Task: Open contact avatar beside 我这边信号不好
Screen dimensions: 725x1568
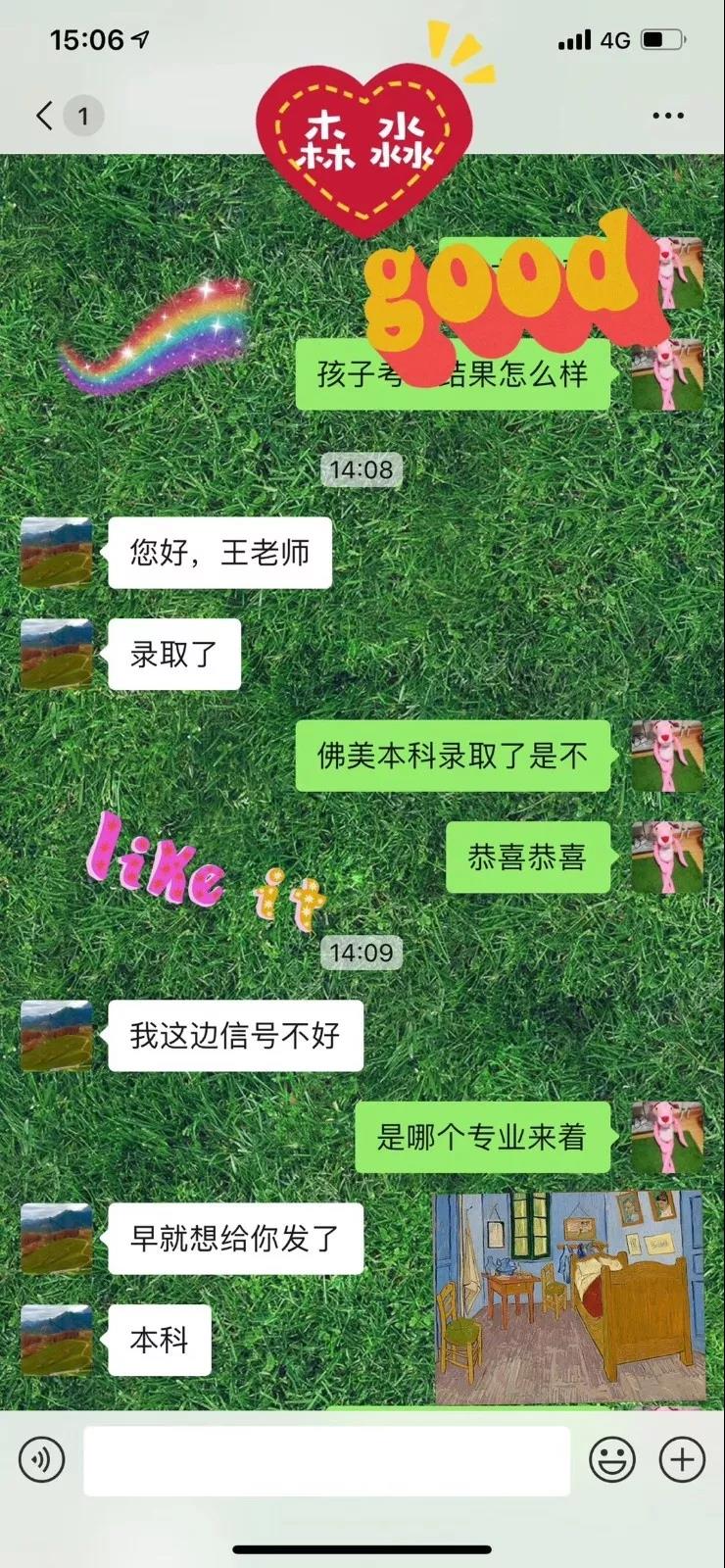Action: [56, 1035]
